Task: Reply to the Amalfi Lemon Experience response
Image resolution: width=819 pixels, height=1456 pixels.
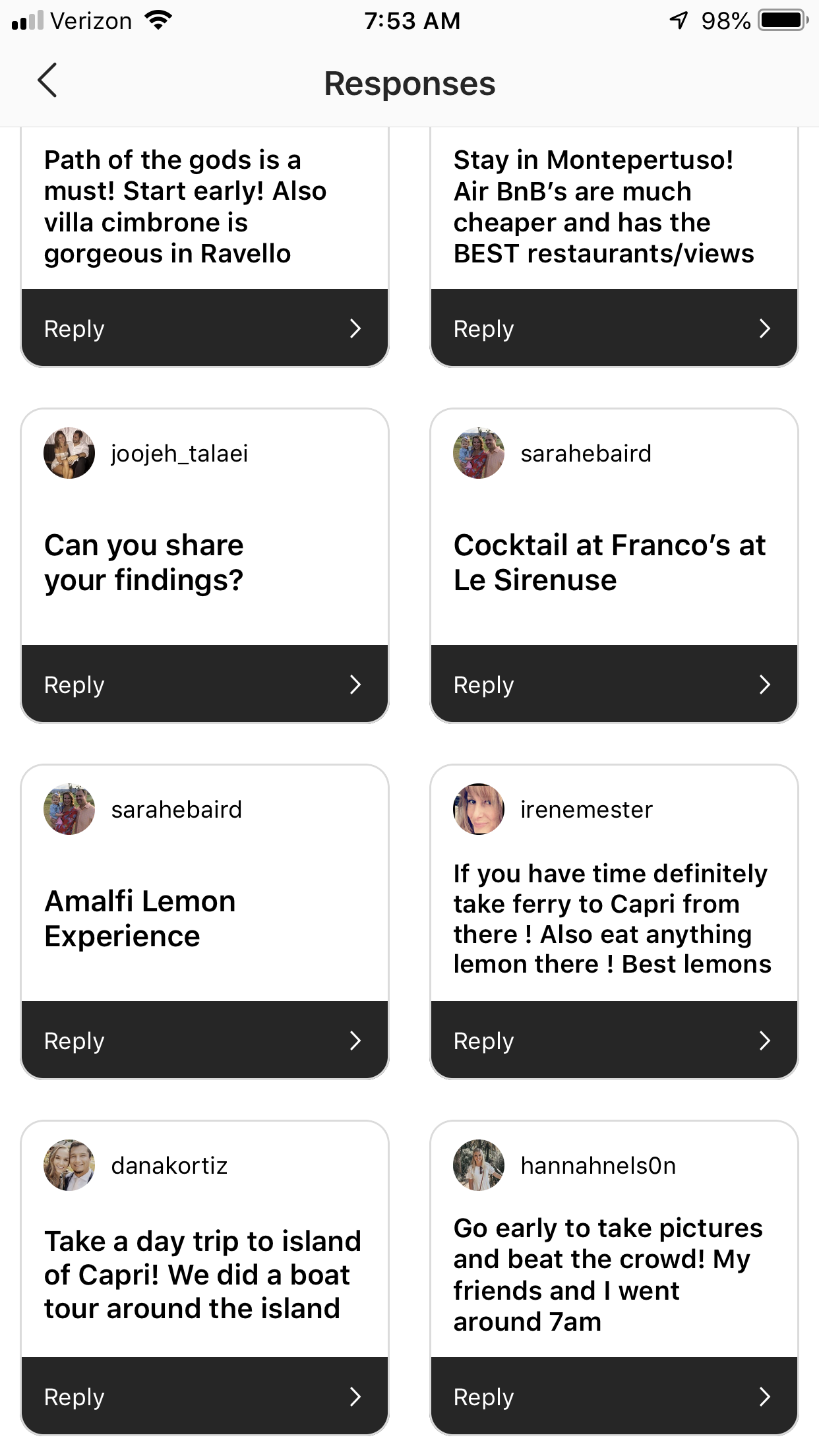Action: 204,1040
